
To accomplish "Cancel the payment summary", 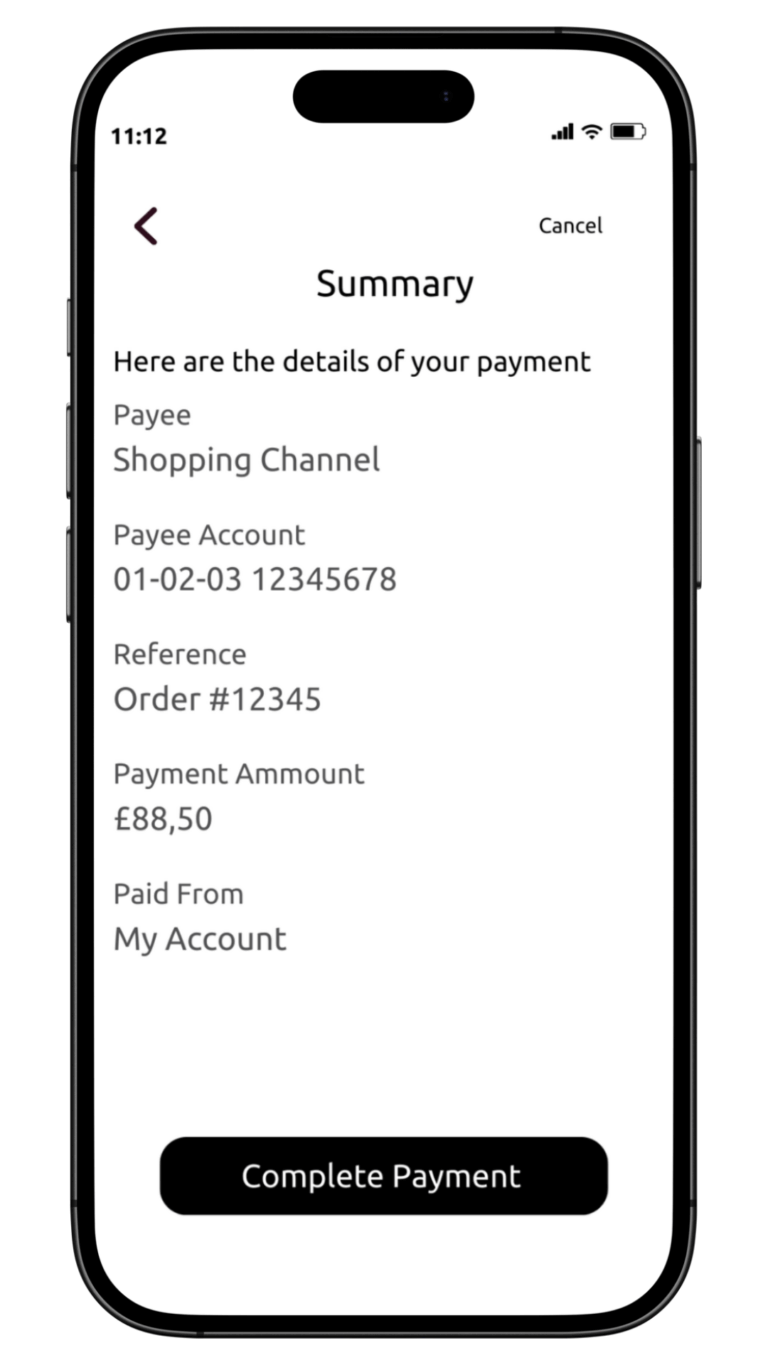I will (x=570, y=226).
